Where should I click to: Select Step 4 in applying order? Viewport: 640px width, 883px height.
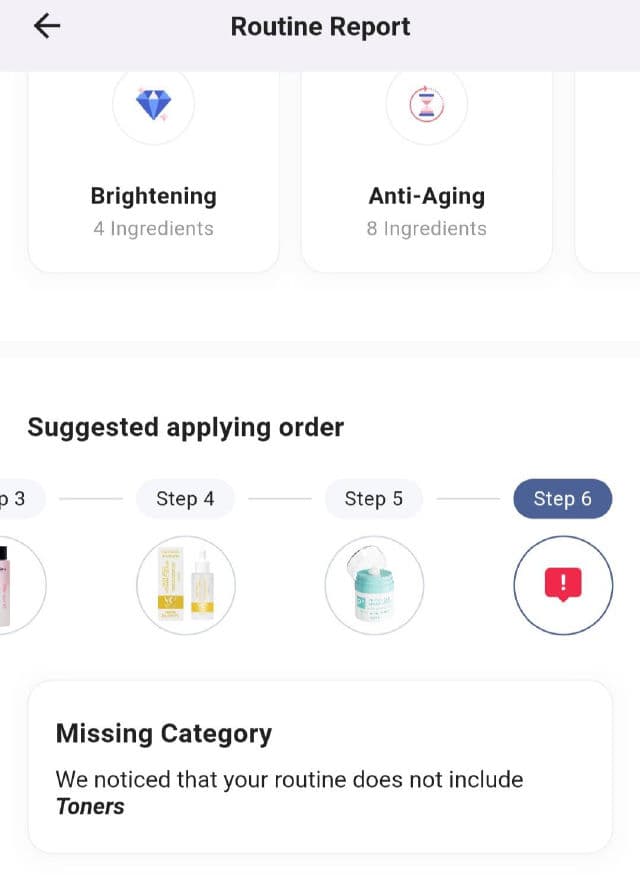185,498
